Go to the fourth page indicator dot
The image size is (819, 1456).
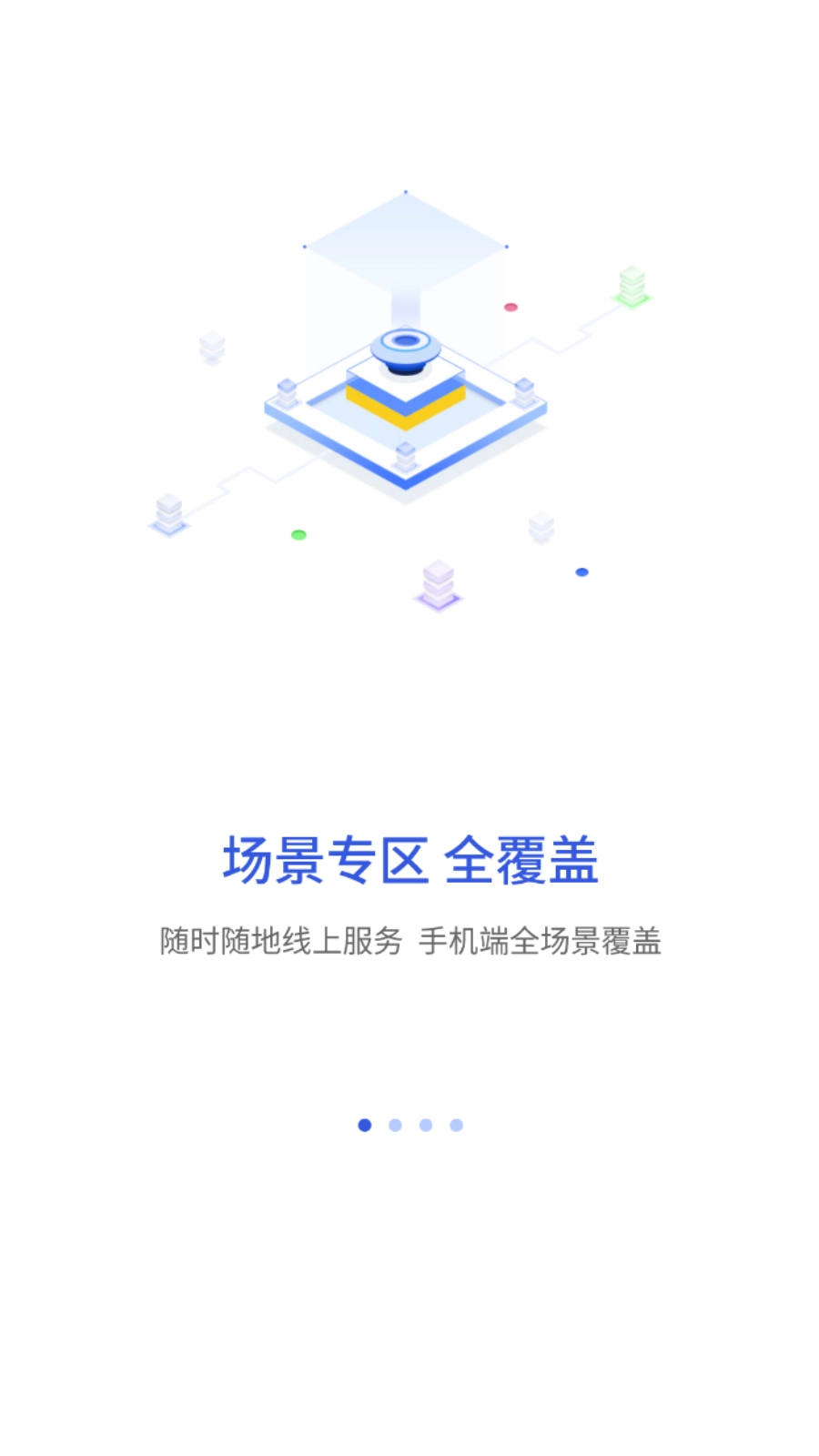456,1125
